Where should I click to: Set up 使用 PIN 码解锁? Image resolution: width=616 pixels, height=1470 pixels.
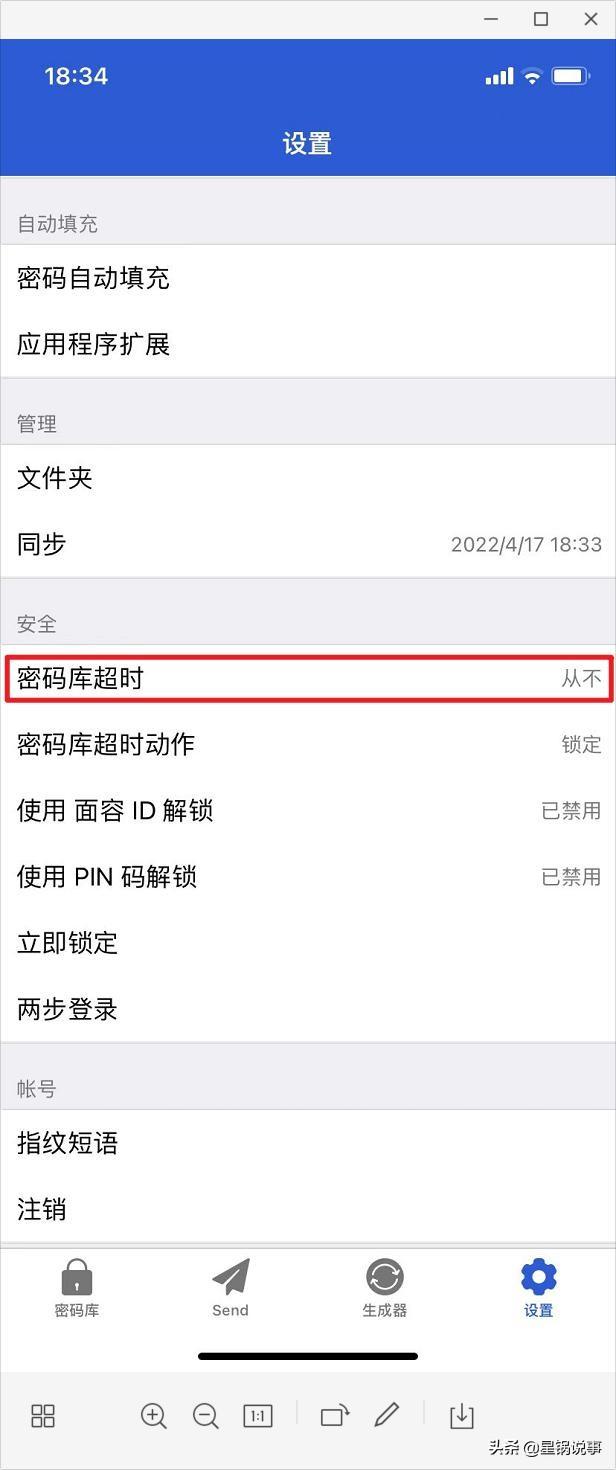click(x=308, y=877)
